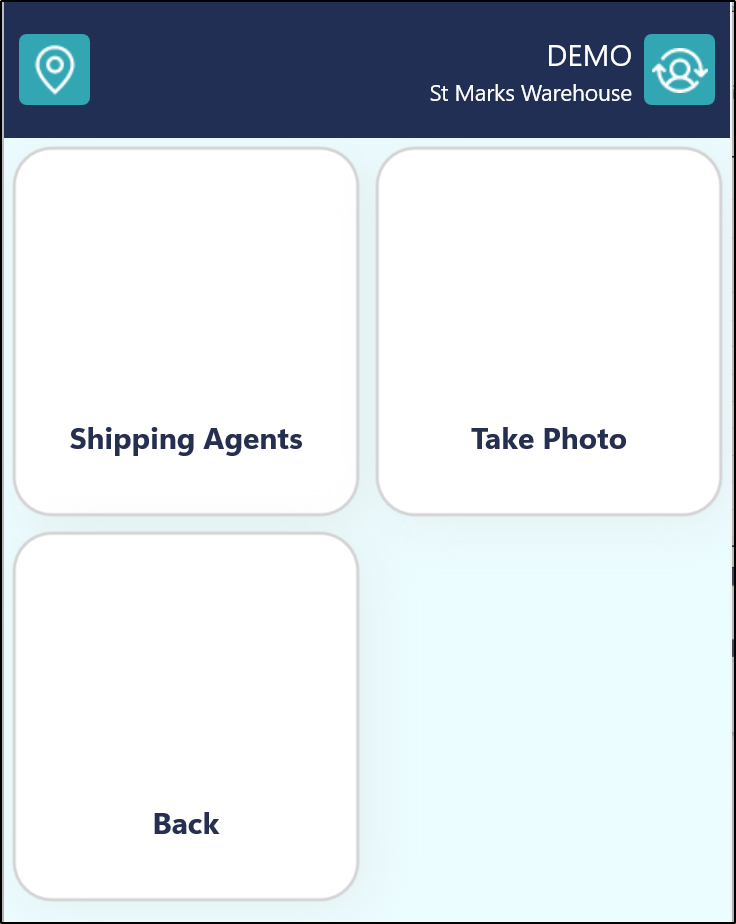736x924 pixels.
Task: Tap the switch user icon
Action: click(679, 69)
